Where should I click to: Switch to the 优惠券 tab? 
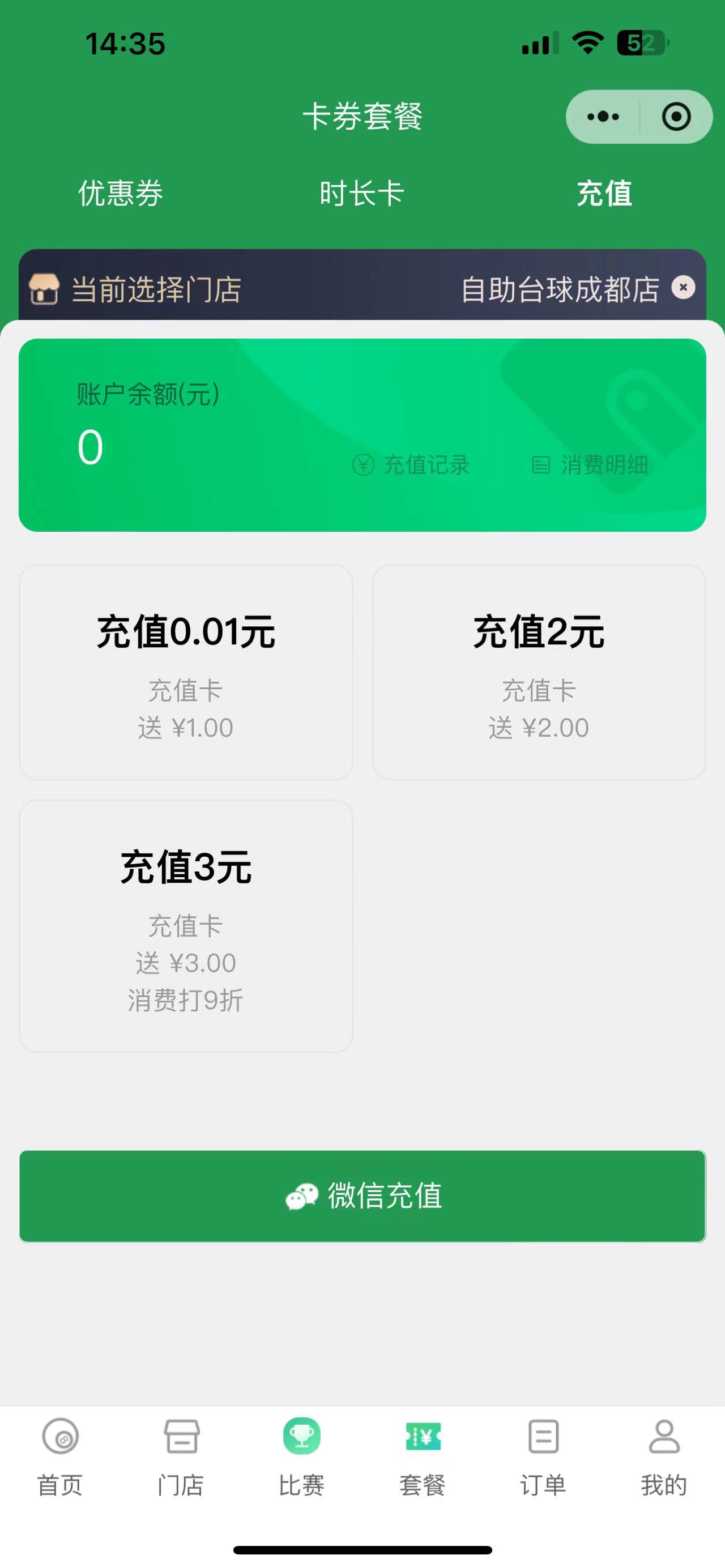click(121, 194)
